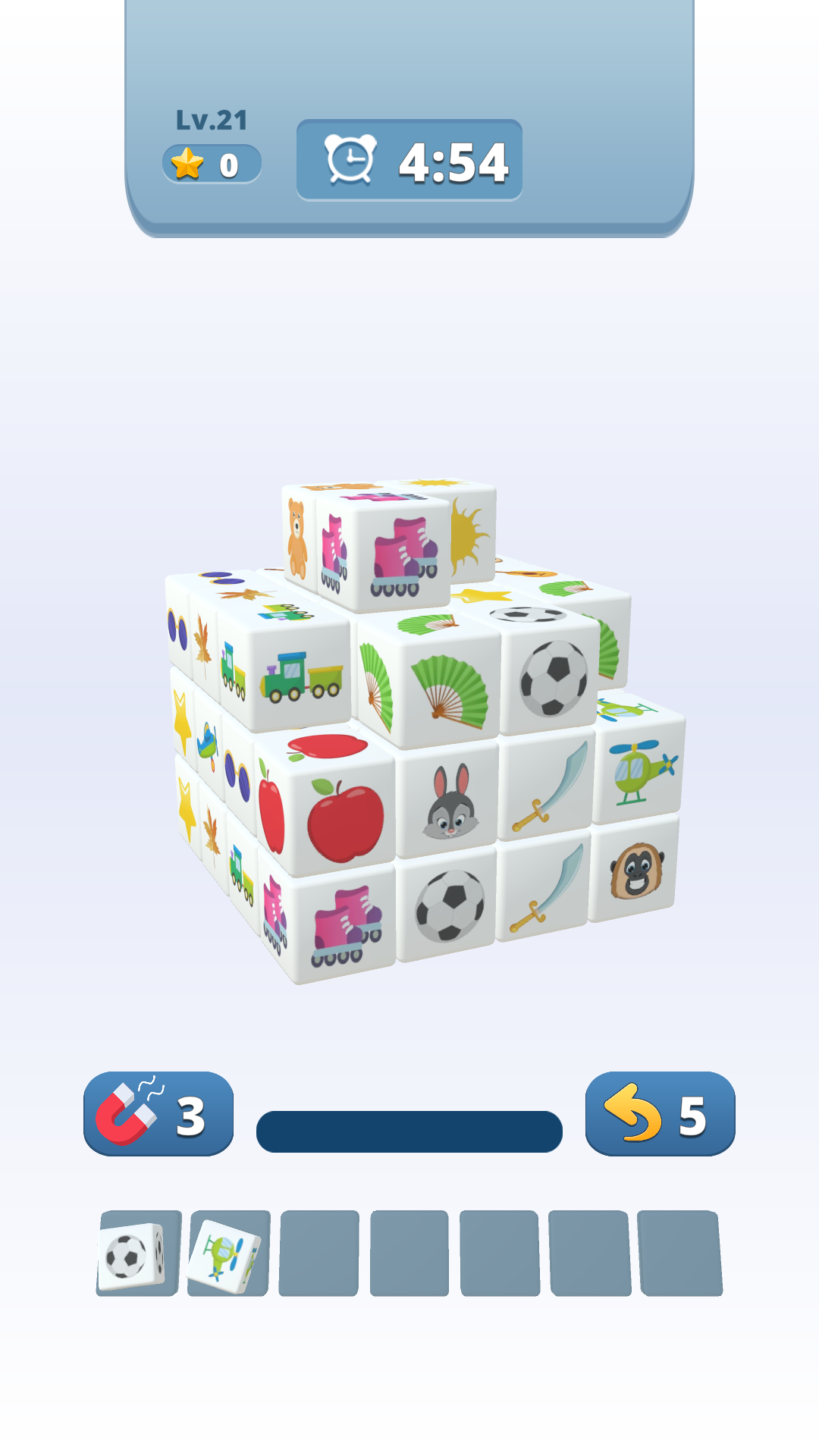Tap the toy train cube
The width and height of the screenshot is (819, 1456).
point(302,676)
